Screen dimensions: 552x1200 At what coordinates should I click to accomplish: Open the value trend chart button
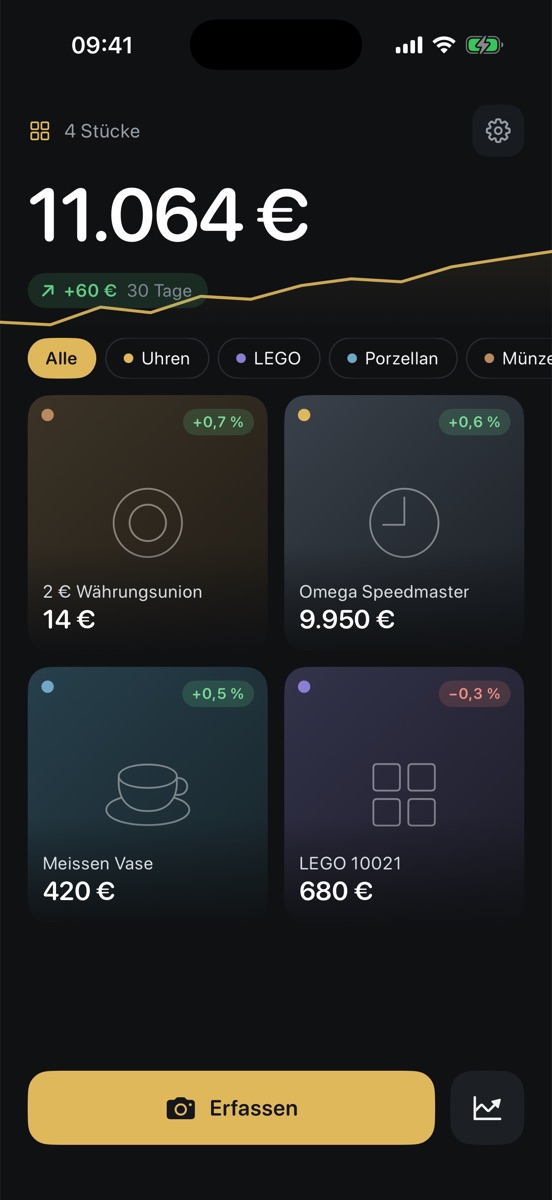tap(488, 1108)
